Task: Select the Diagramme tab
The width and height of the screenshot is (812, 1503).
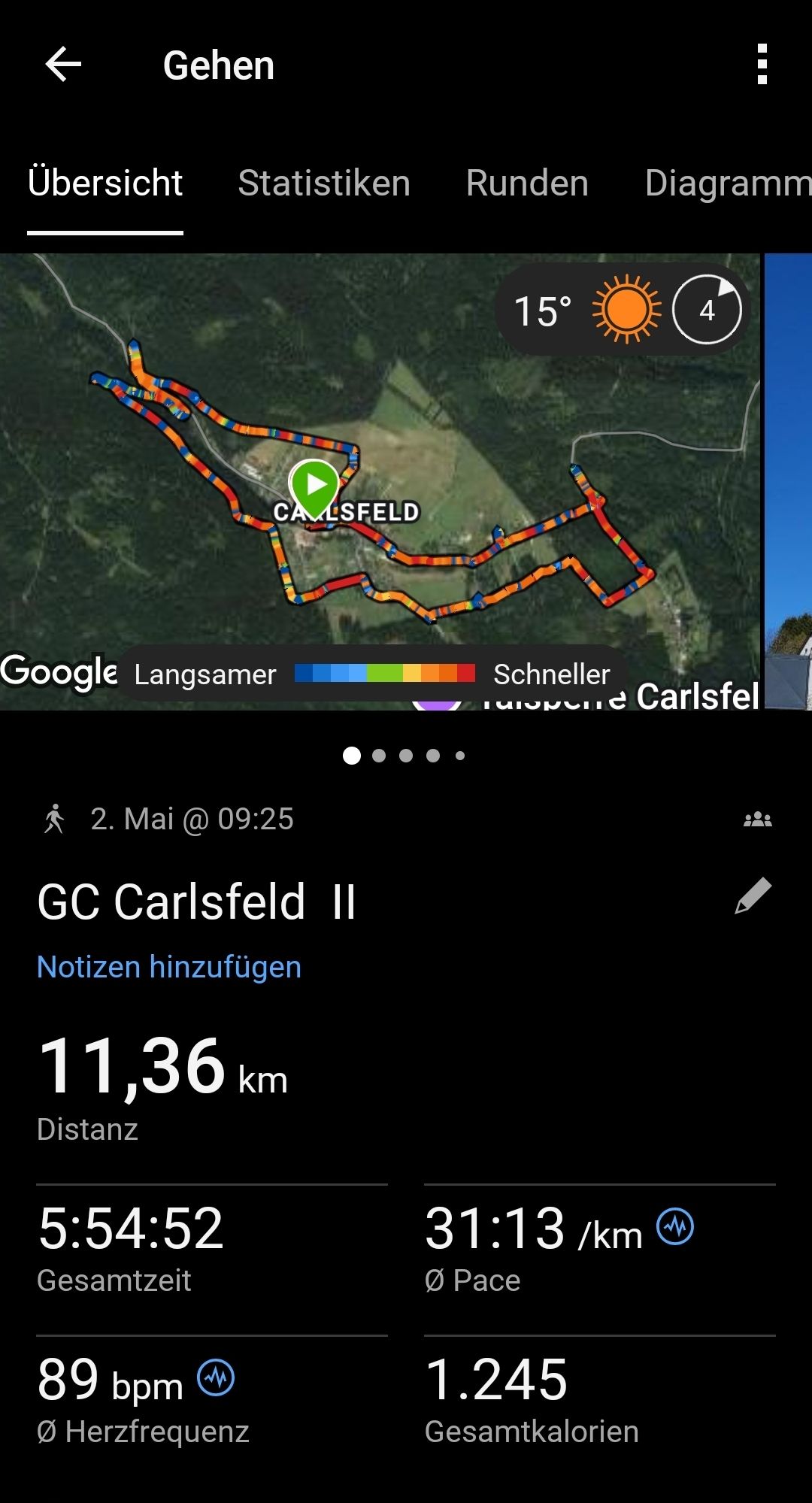Action: (728, 183)
